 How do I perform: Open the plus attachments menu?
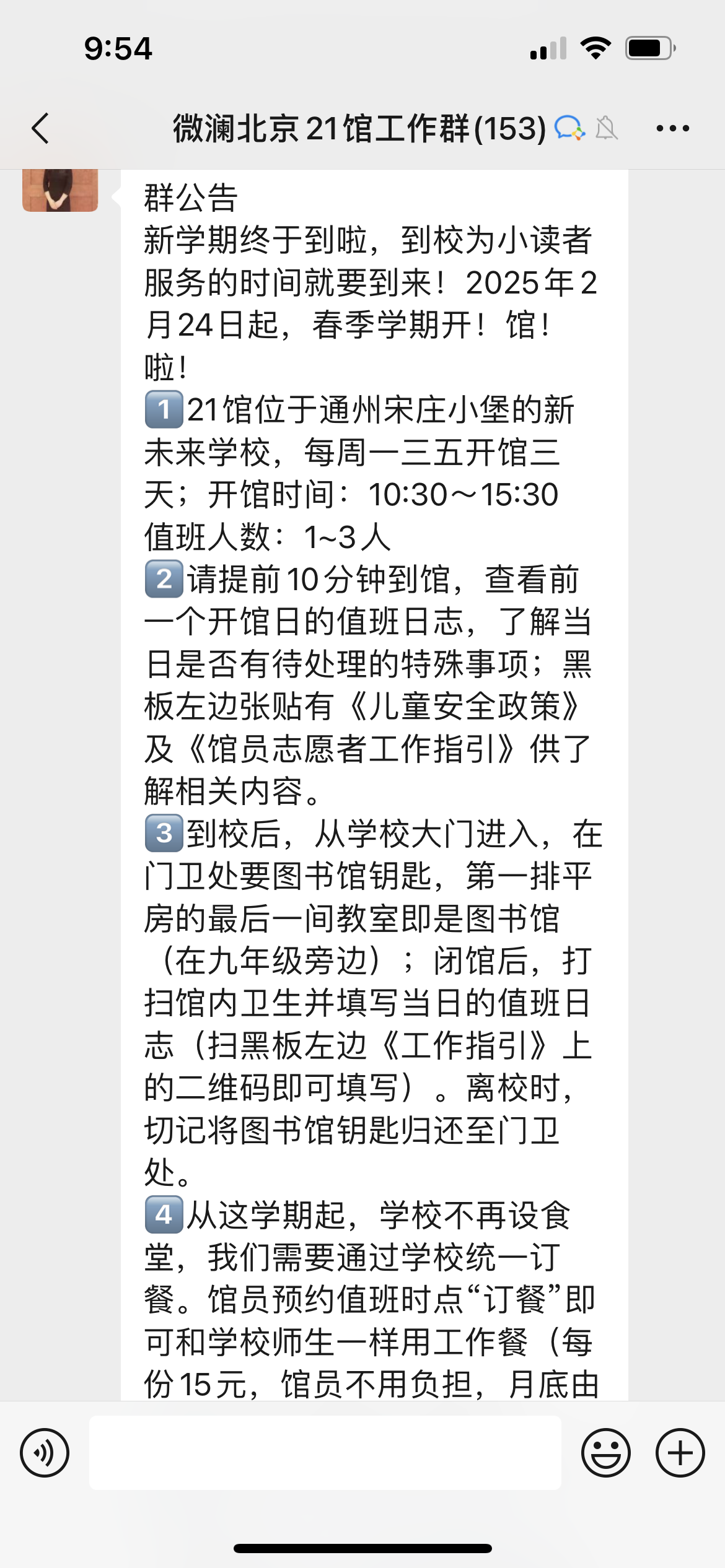coord(680,1453)
